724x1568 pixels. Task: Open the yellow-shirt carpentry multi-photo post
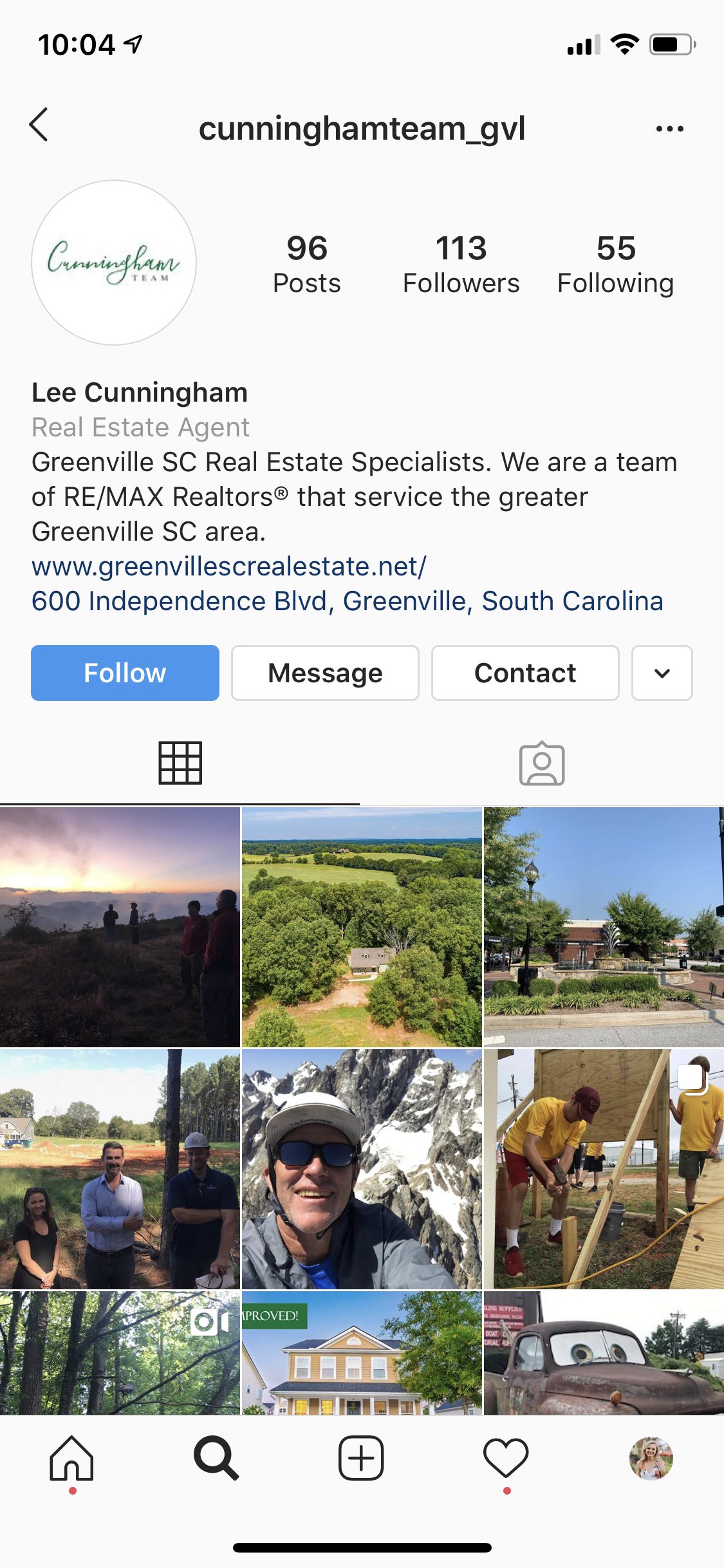point(604,1169)
